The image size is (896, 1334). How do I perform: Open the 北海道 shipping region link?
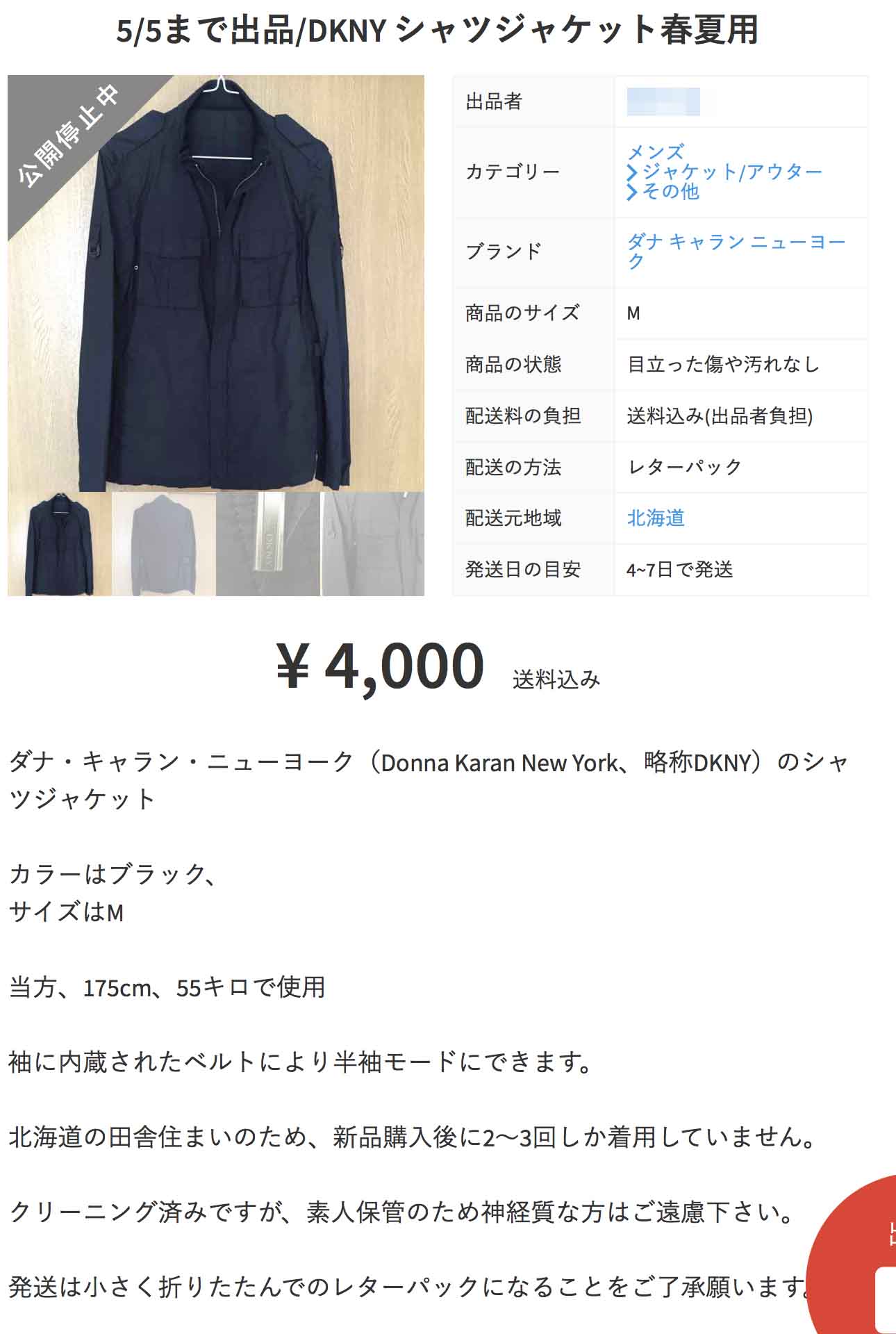pyautogui.click(x=656, y=518)
